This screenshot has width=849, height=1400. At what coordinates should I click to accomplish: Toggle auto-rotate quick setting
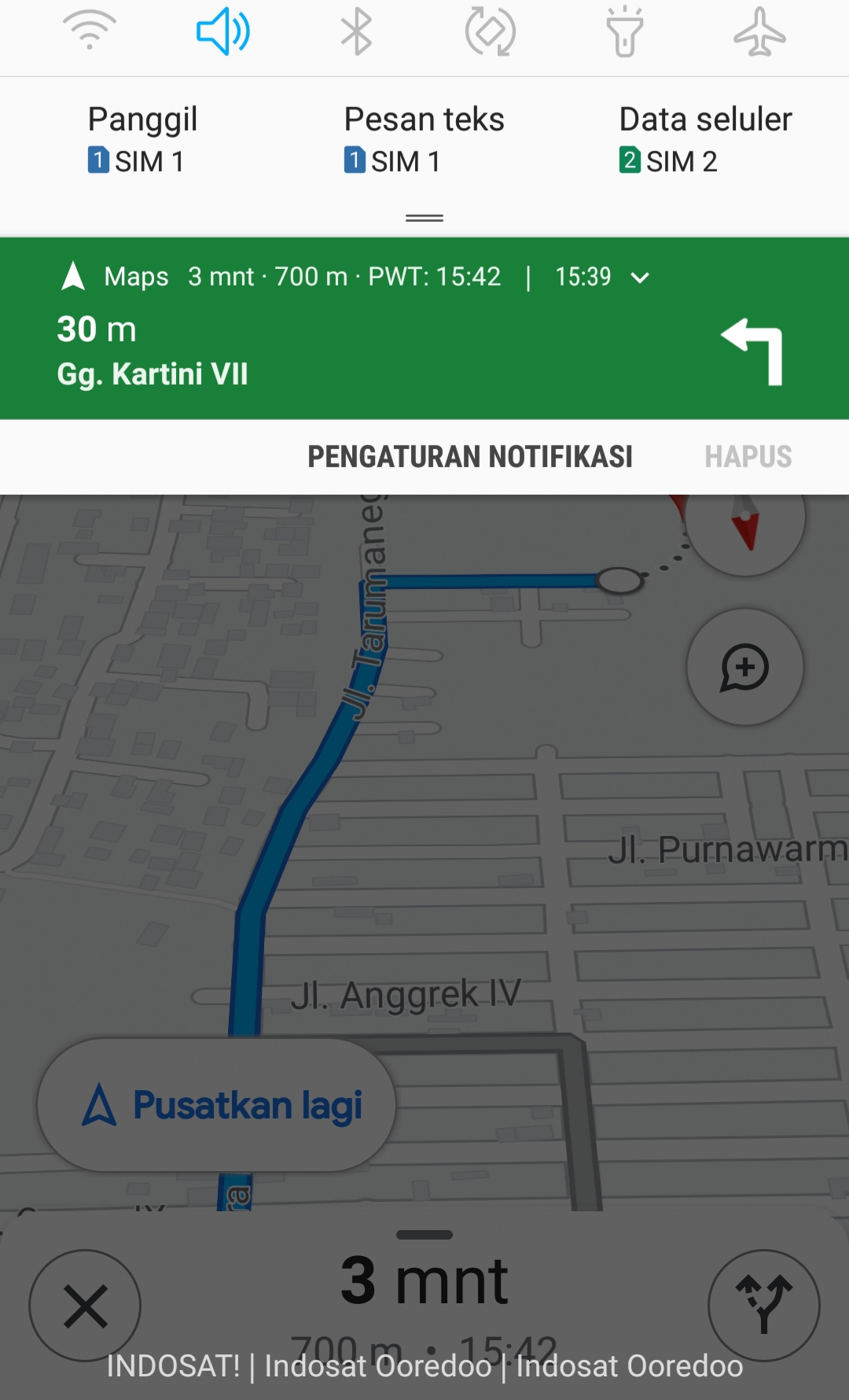(x=491, y=31)
